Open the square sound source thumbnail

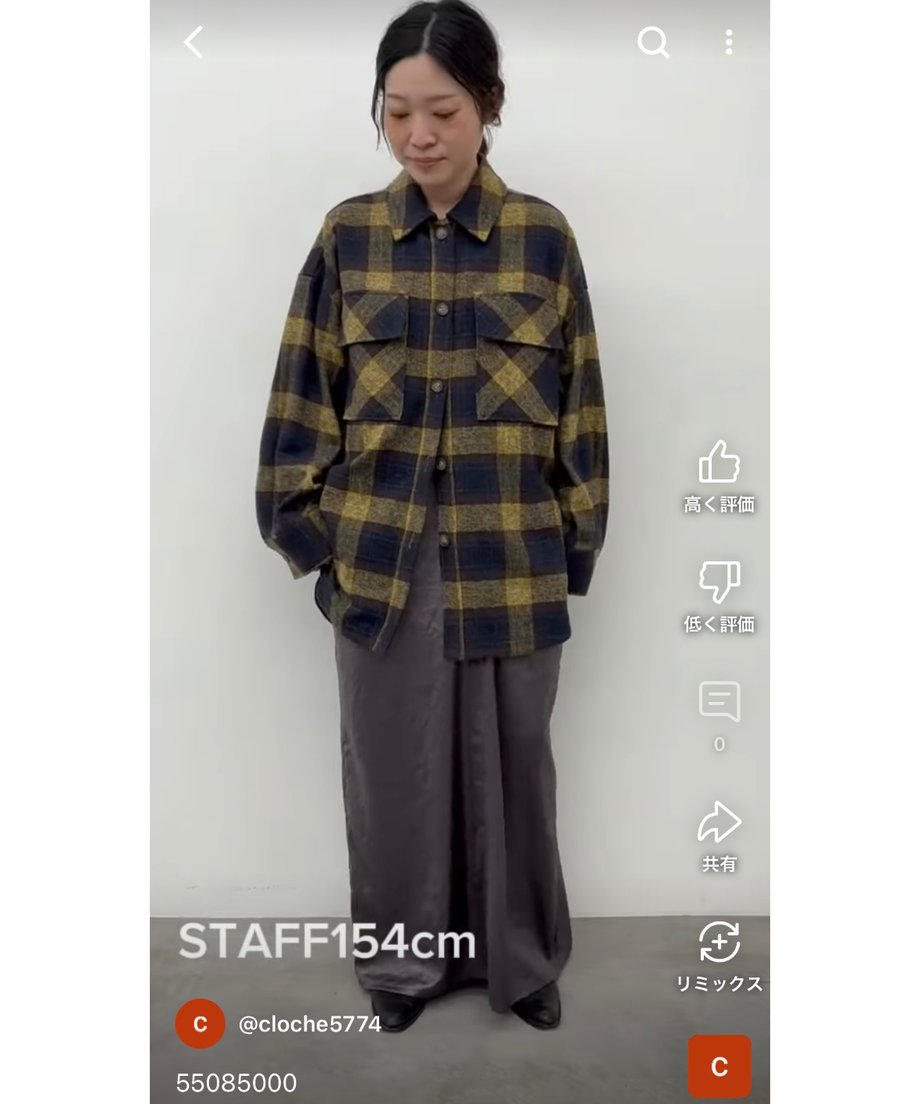click(x=719, y=1066)
